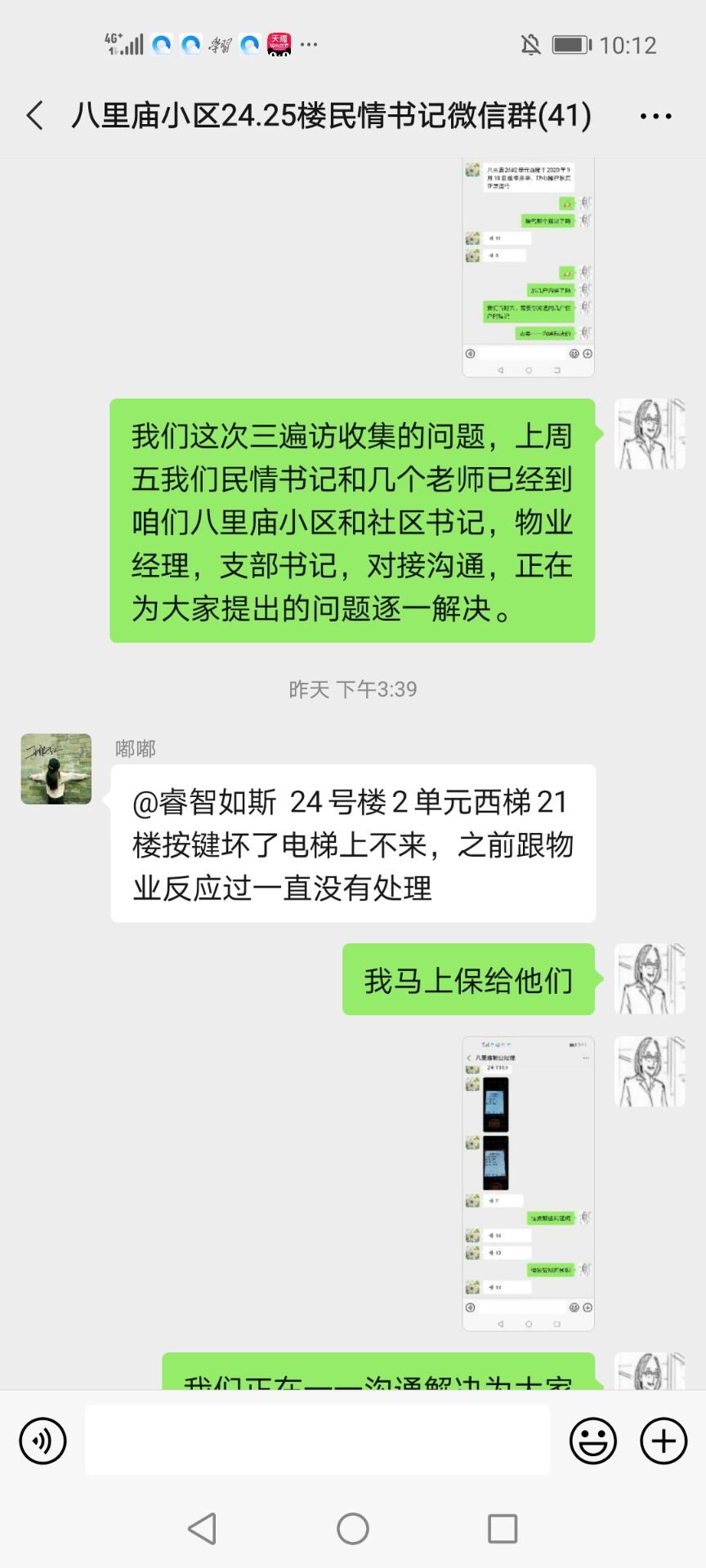706x1568 pixels.
Task: Open sender avatar beside 我马上保给他们
Action: coord(649,979)
